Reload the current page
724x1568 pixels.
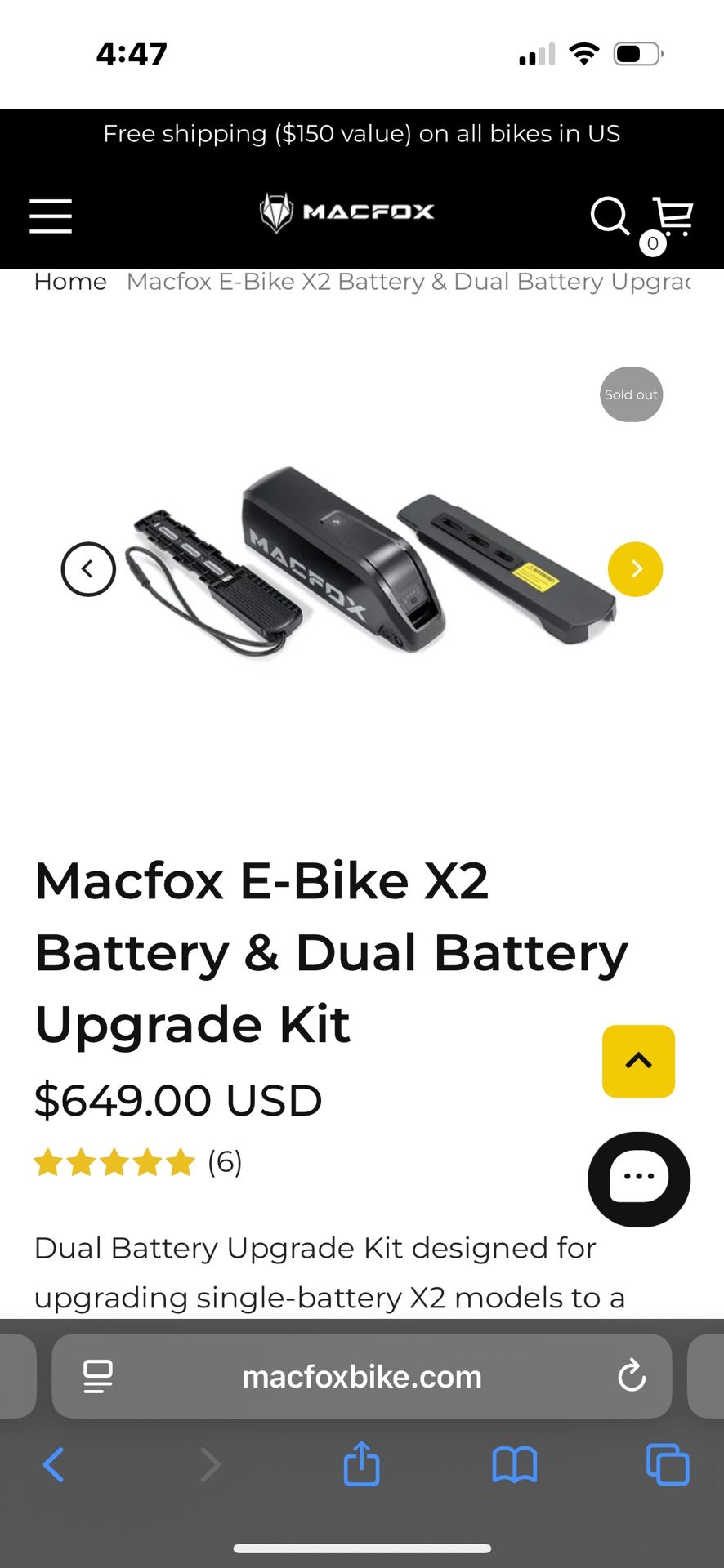coord(632,1376)
